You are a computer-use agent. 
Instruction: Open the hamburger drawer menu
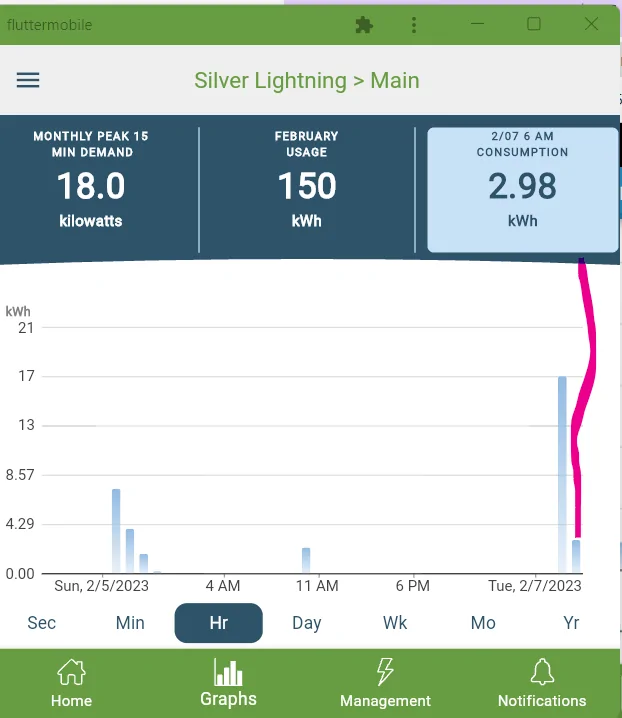point(28,80)
